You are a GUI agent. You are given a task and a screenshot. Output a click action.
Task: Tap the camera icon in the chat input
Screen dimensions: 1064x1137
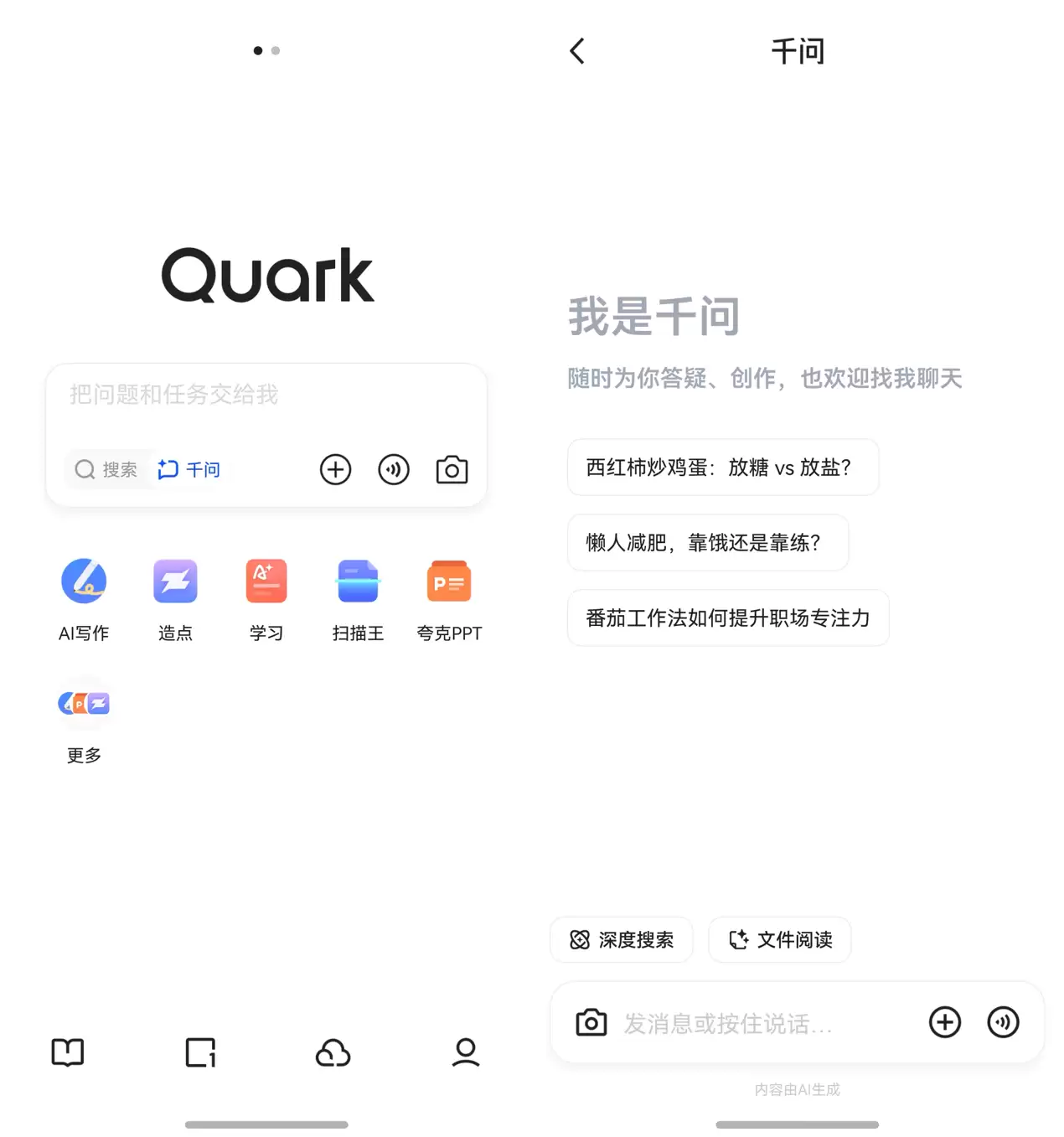pos(591,1023)
